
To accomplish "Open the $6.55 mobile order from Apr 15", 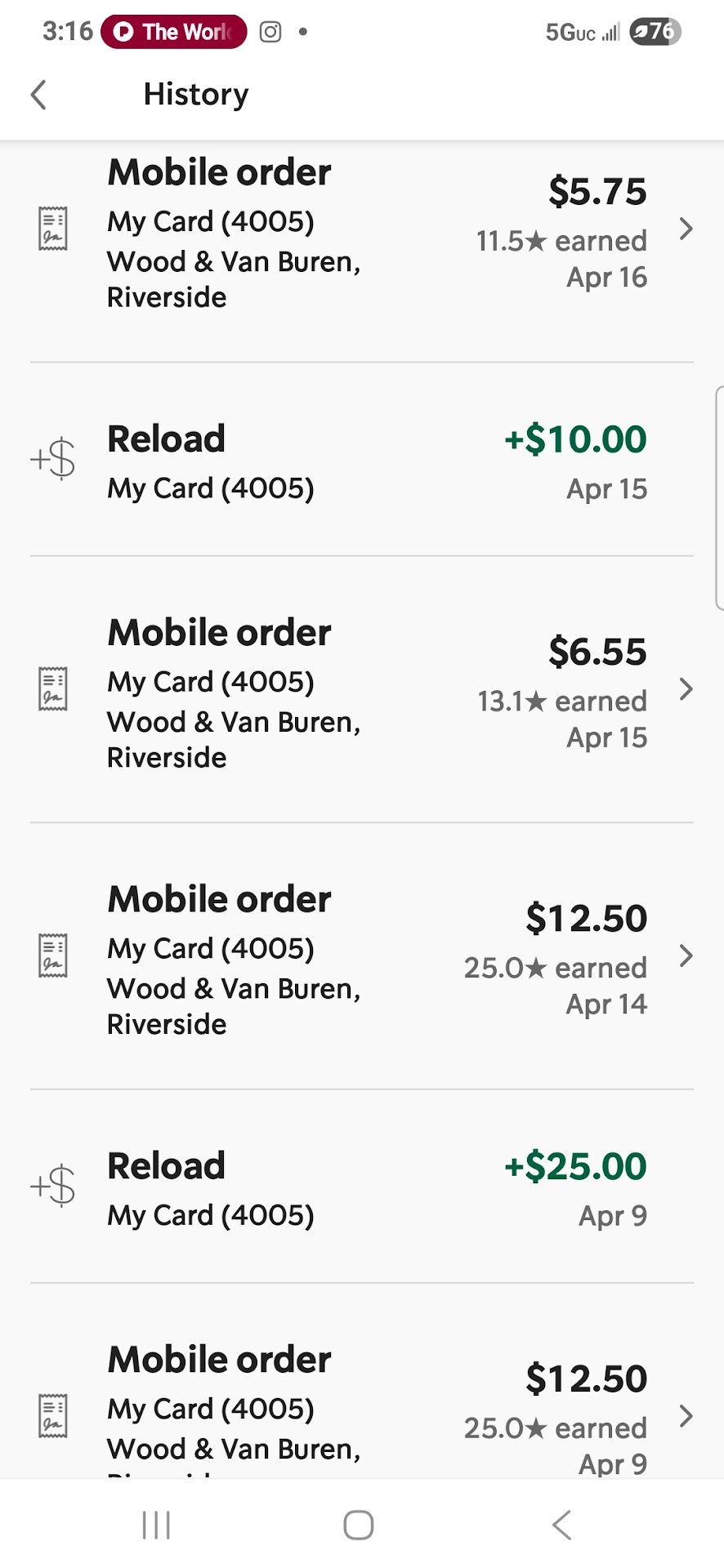I will point(361,693).
